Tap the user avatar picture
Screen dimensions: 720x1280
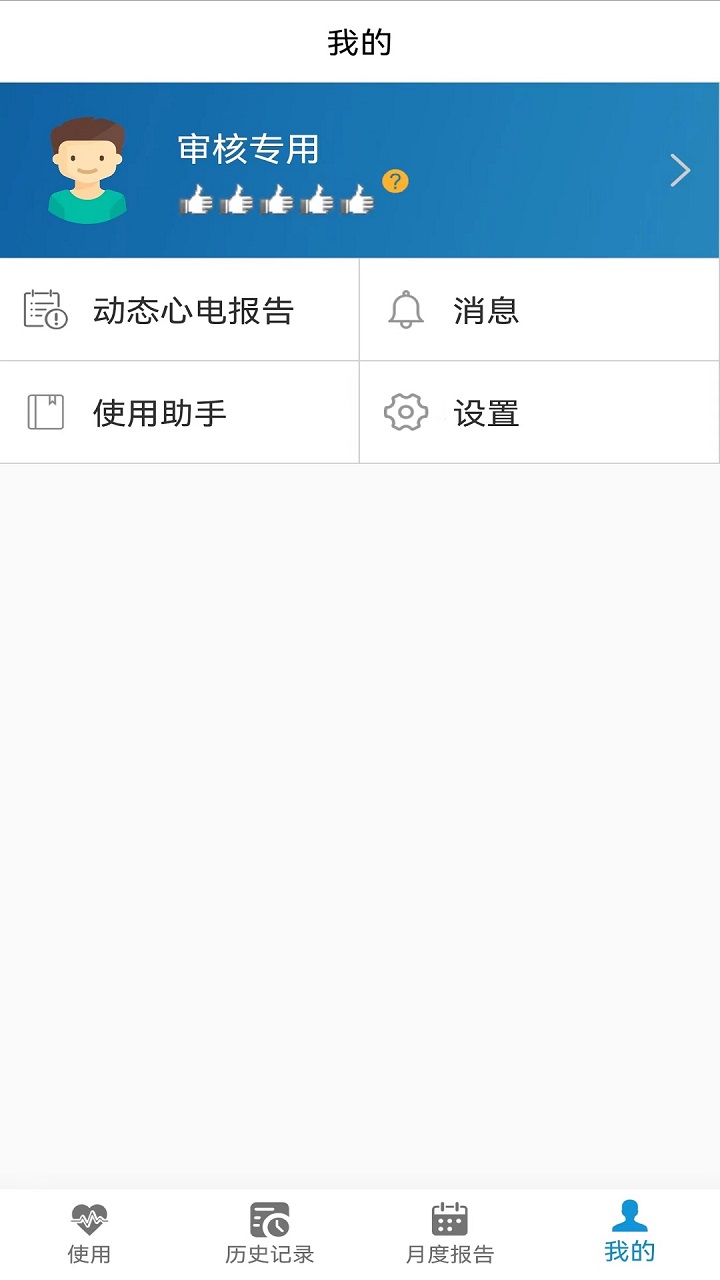[87, 169]
